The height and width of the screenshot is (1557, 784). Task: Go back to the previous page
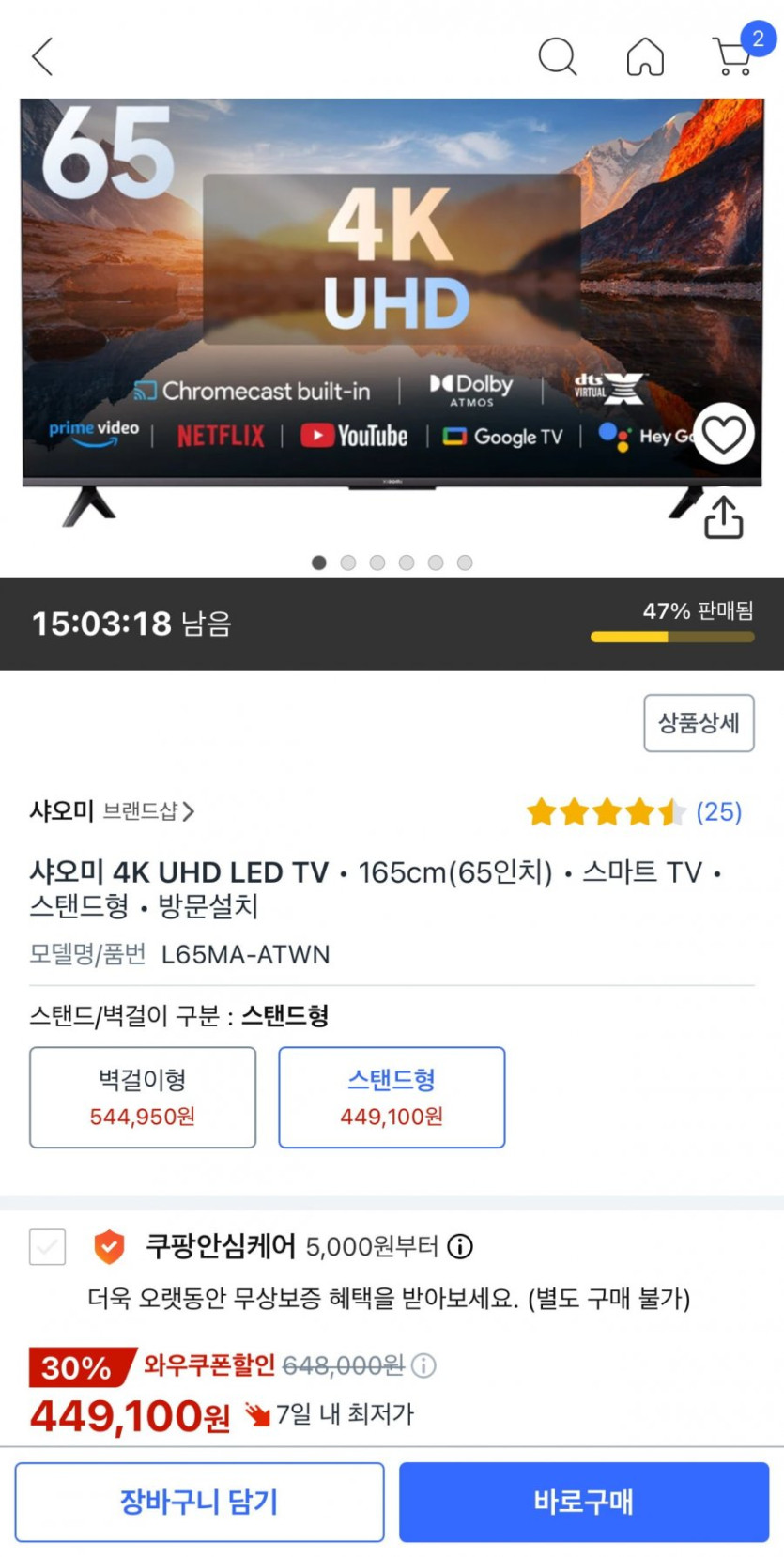(42, 56)
